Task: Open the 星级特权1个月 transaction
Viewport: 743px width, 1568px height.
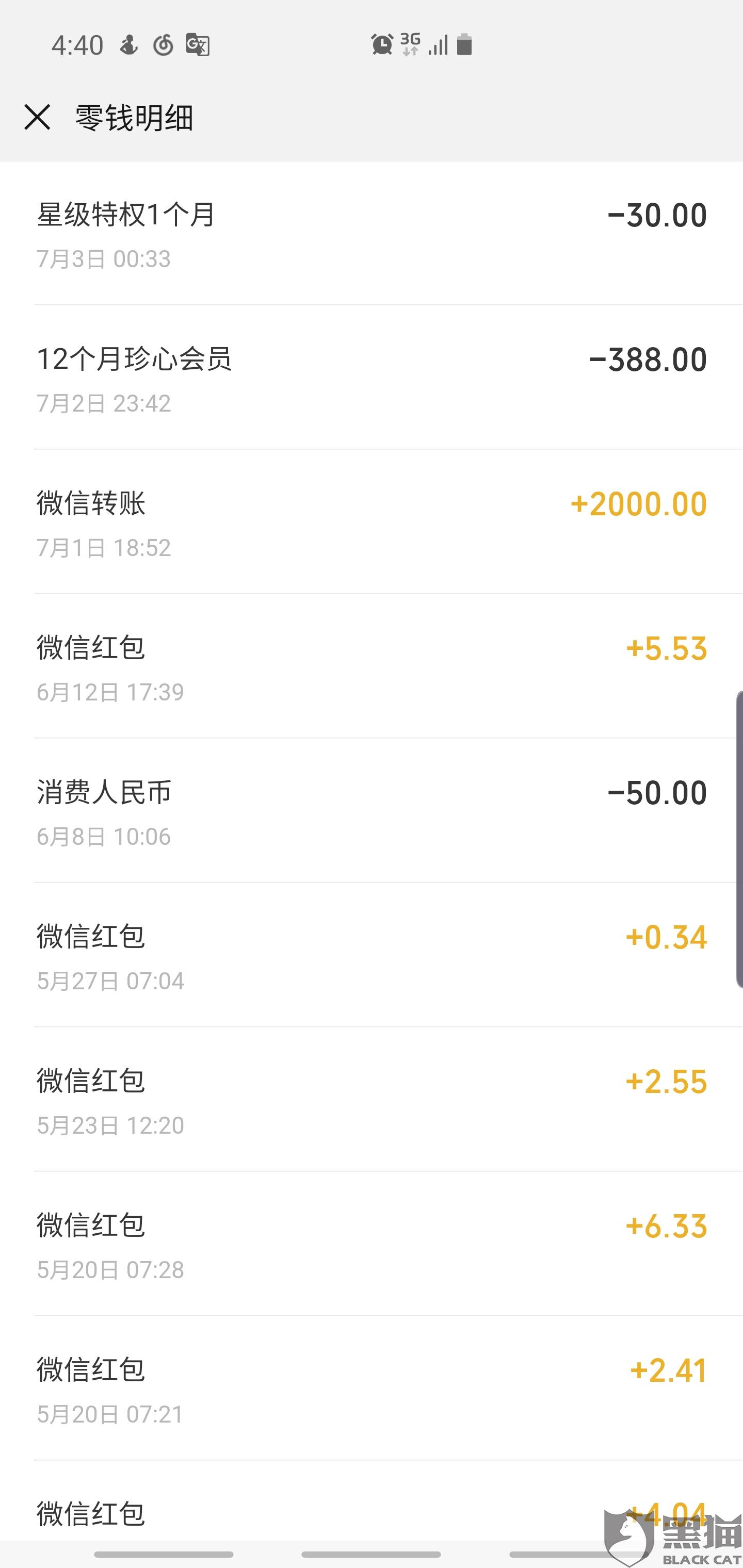Action: point(372,234)
